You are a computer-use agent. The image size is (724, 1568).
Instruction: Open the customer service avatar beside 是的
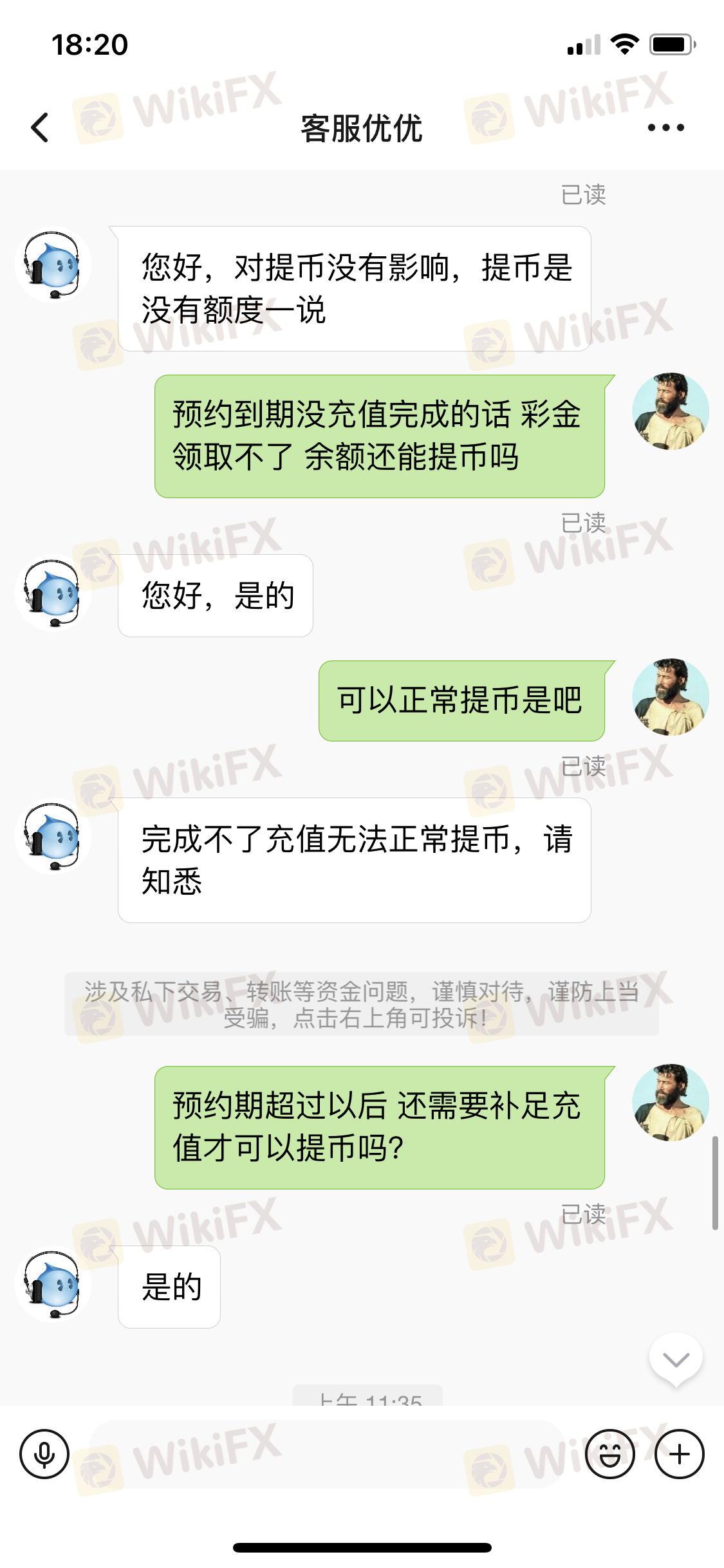pos(53,1286)
